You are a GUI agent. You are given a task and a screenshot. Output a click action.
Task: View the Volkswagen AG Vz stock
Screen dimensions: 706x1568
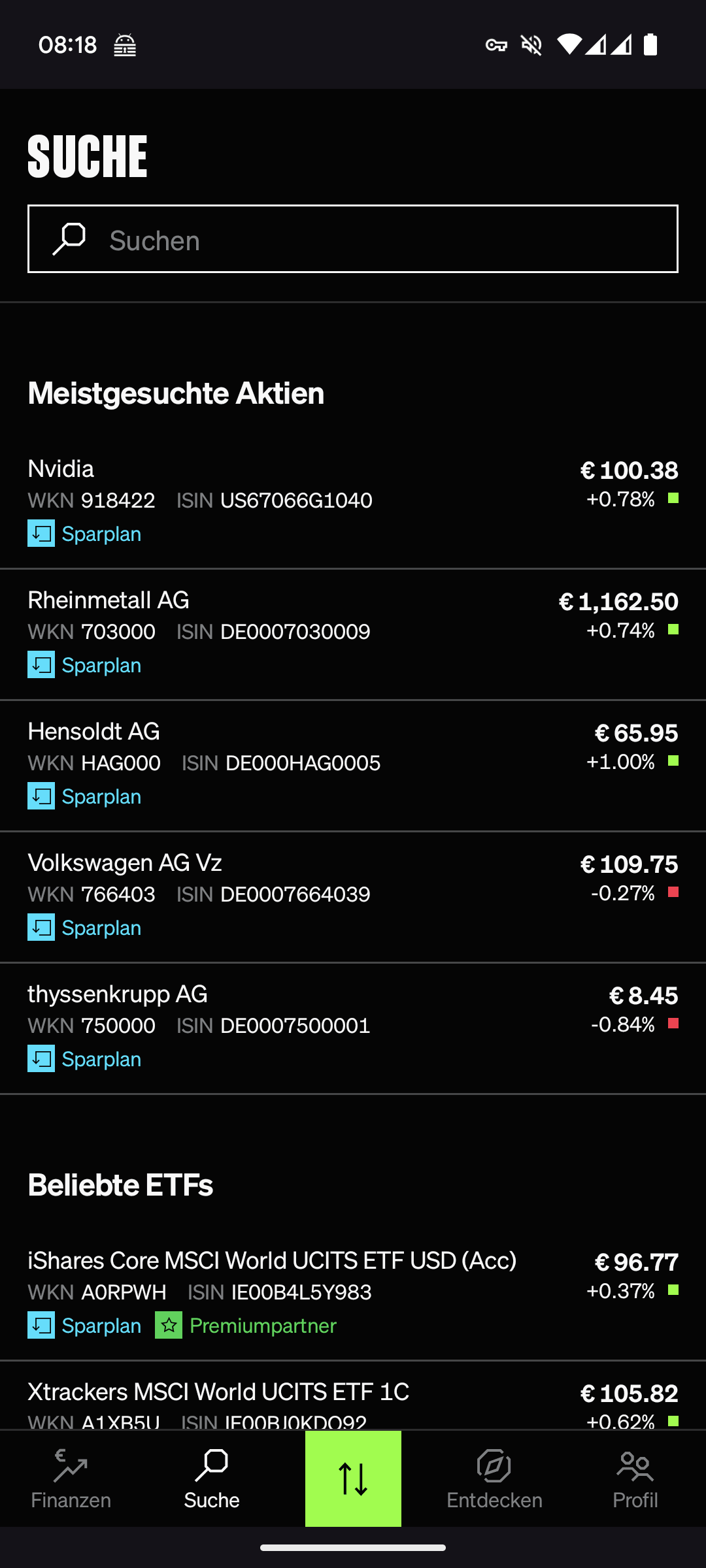click(353, 897)
